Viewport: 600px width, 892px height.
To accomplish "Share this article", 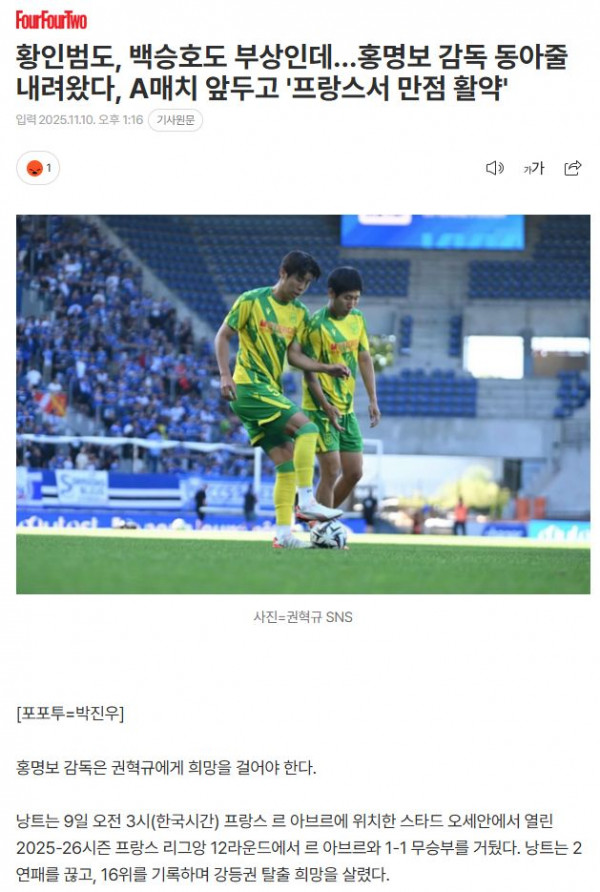I will coord(573,168).
